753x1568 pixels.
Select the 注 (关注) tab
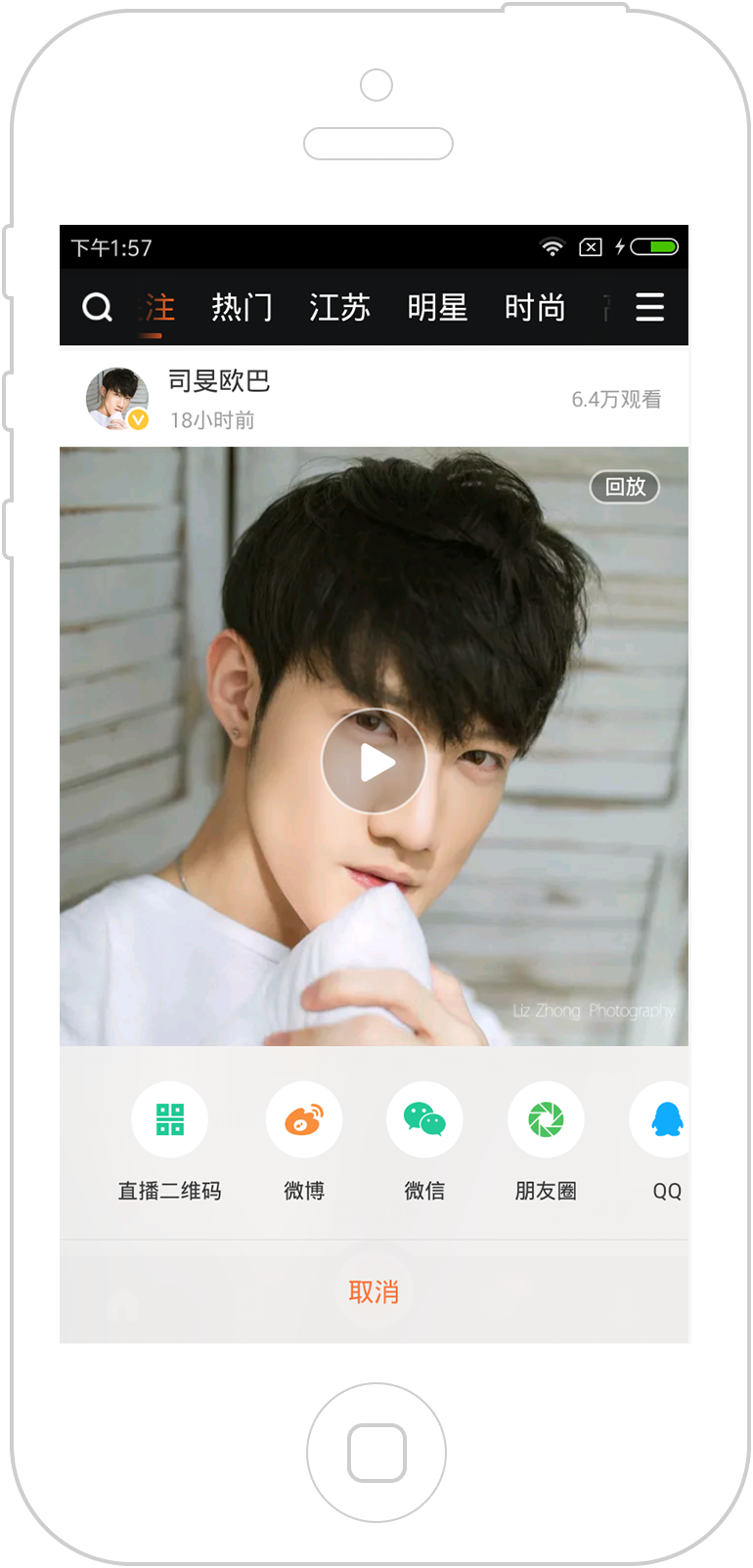pyautogui.click(x=158, y=308)
